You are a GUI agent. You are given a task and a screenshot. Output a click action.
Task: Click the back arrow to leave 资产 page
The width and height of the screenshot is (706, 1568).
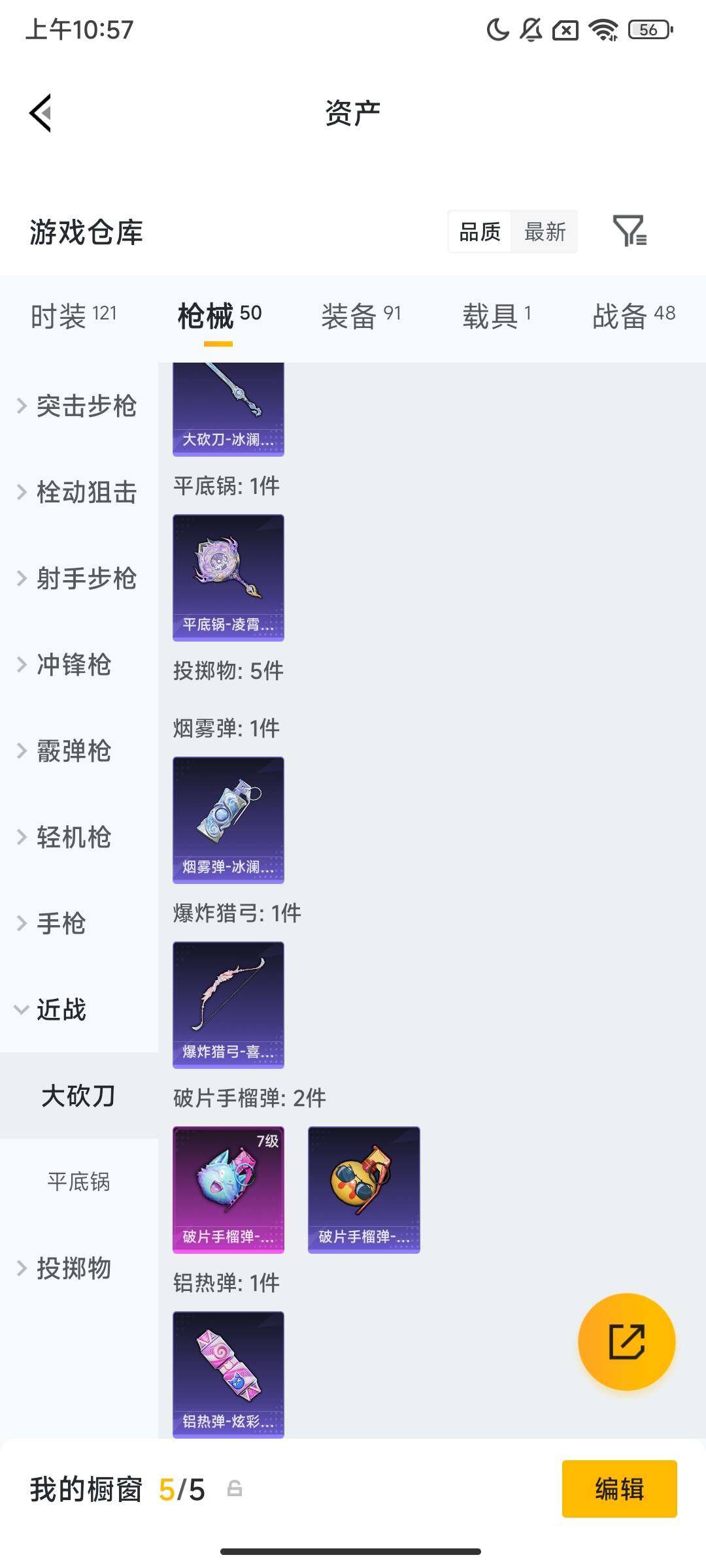41,112
